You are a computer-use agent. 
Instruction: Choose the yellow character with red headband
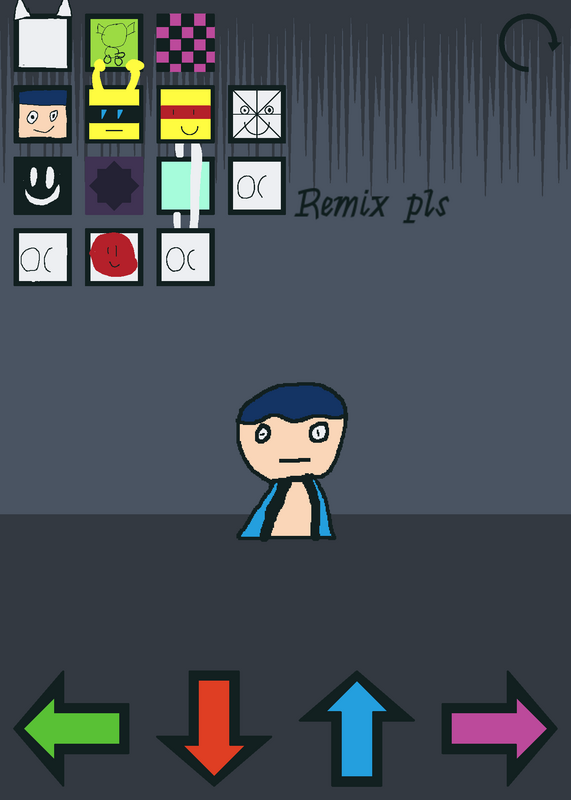coord(186,114)
